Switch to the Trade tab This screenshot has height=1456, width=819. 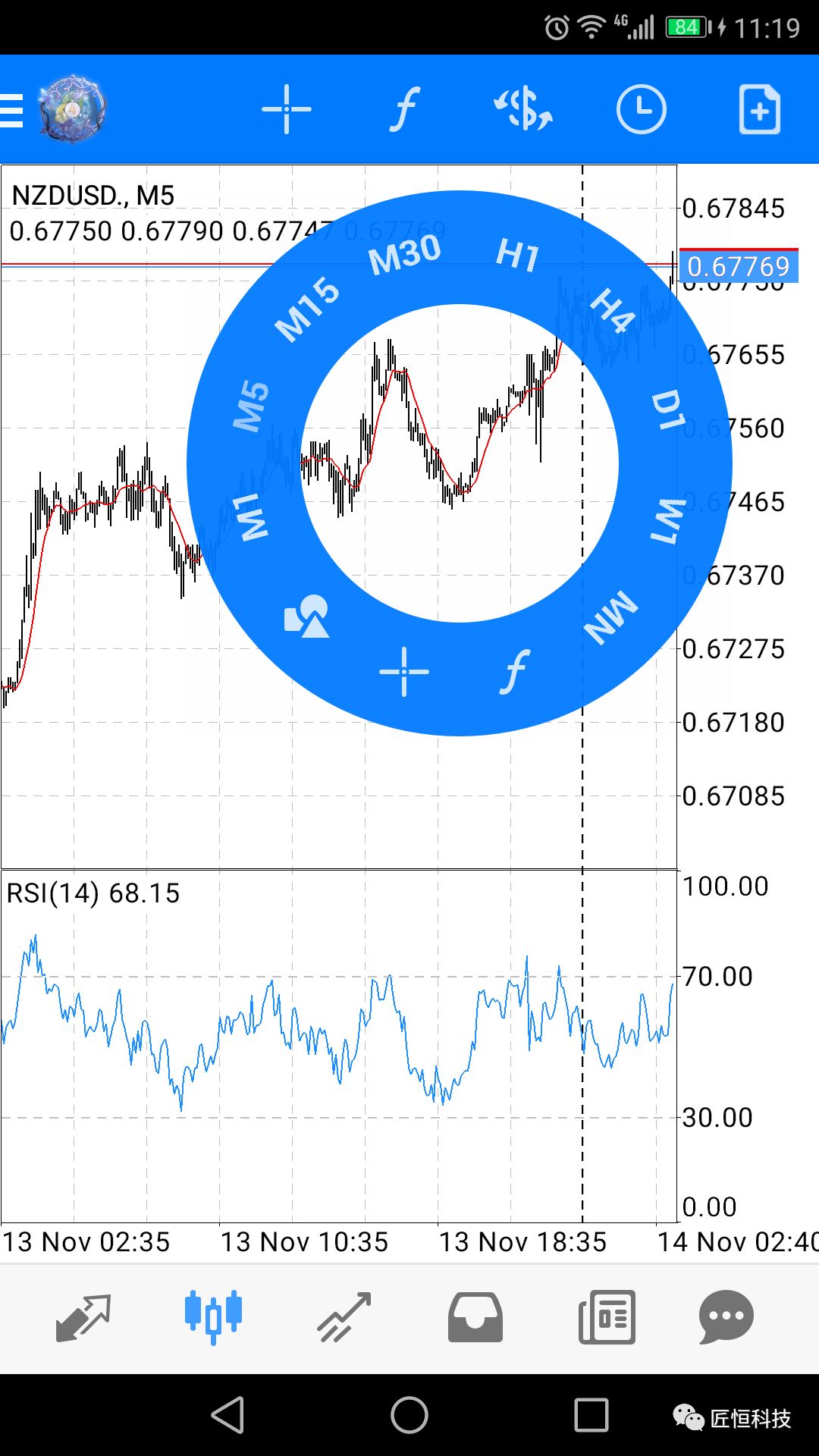tap(344, 1317)
